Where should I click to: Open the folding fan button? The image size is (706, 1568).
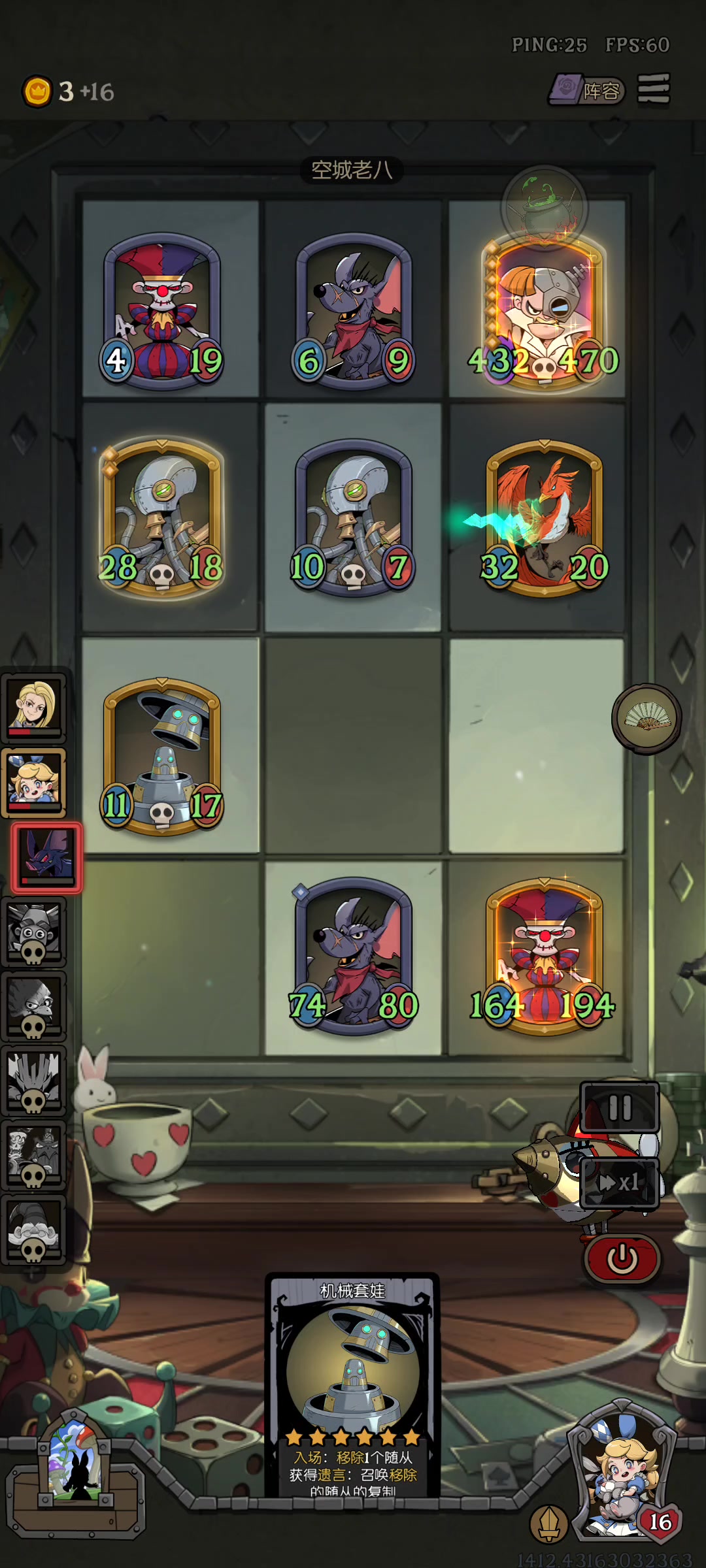pyautogui.click(x=647, y=718)
